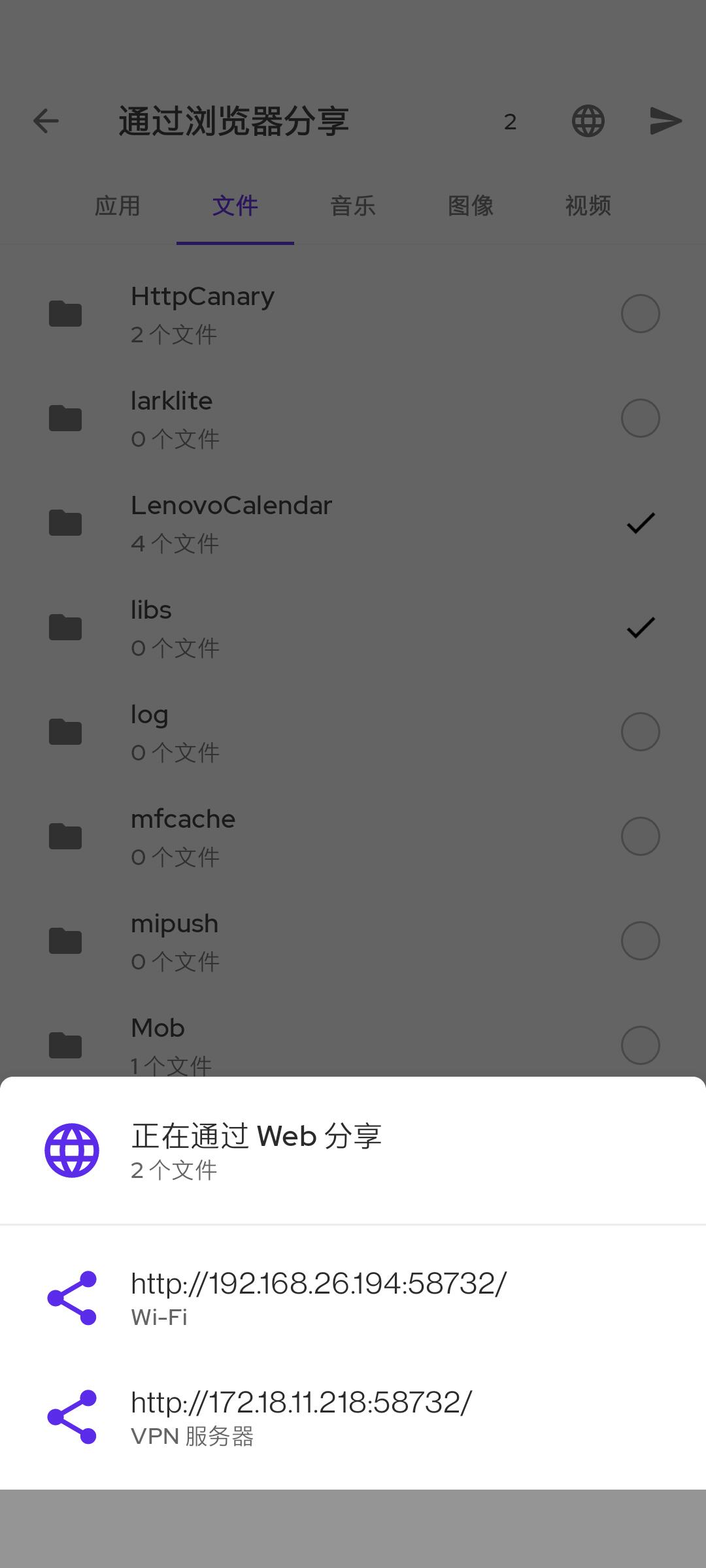This screenshot has height=1568, width=706.
Task: Share the VPN server link 172.18.11.218
Action: 72,1416
